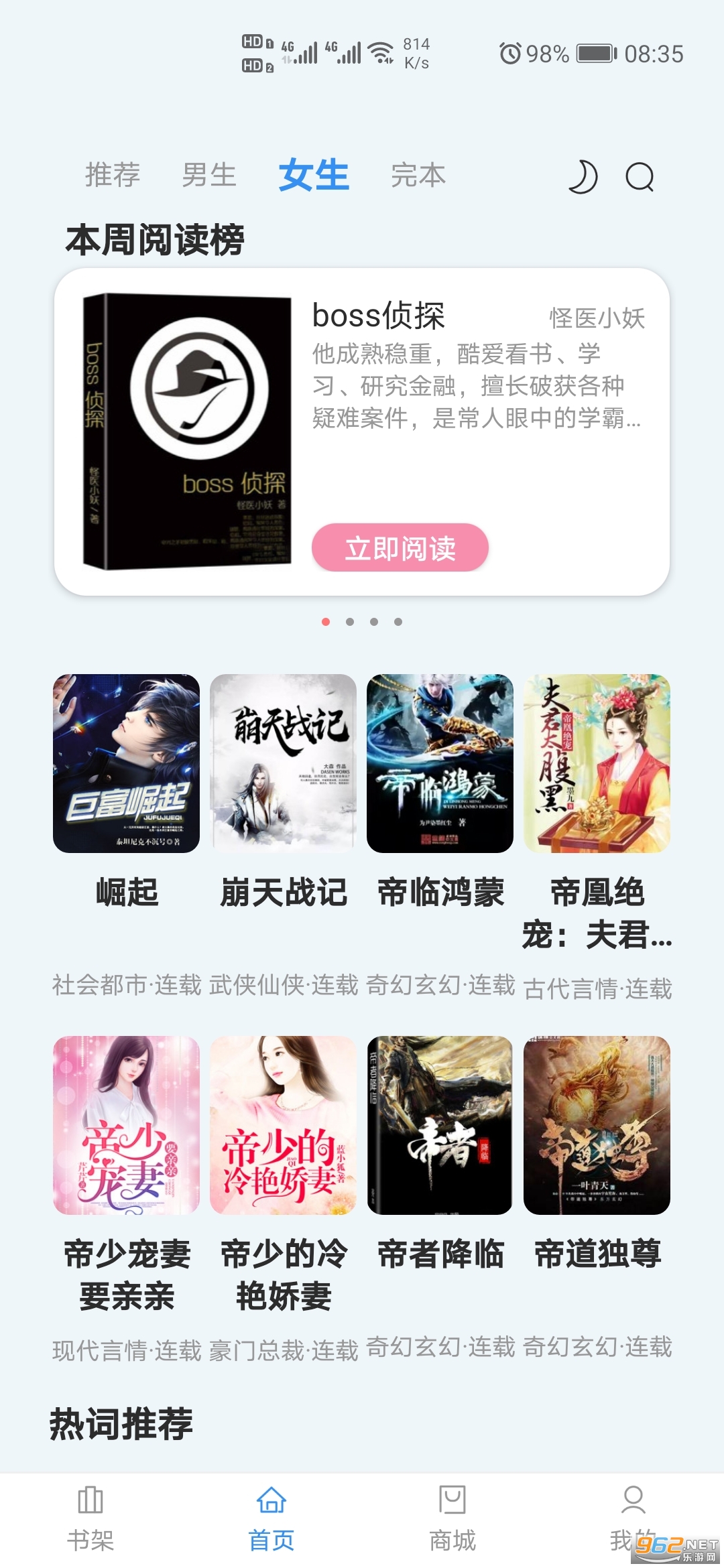The height and width of the screenshot is (1568, 724).
Task: Open the search icon
Action: pyautogui.click(x=640, y=177)
